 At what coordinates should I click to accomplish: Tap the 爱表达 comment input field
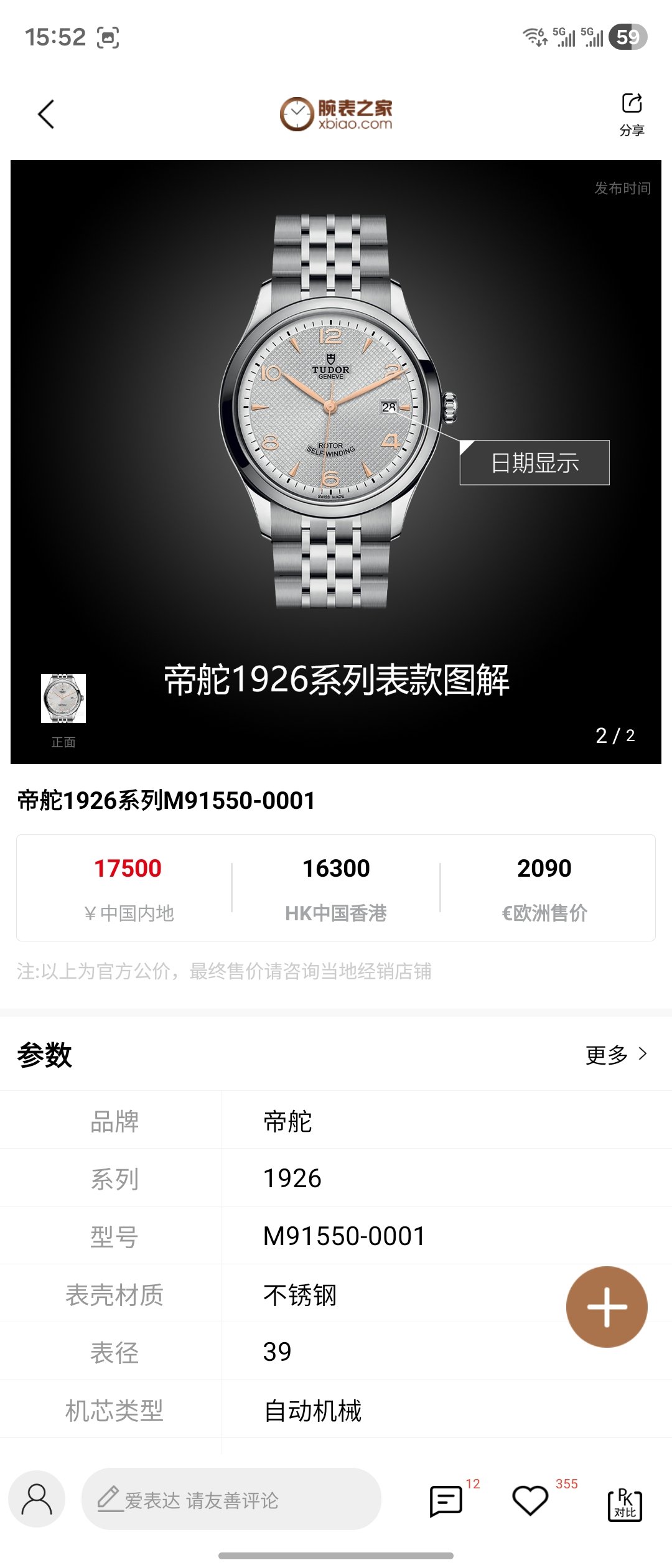click(231, 1500)
